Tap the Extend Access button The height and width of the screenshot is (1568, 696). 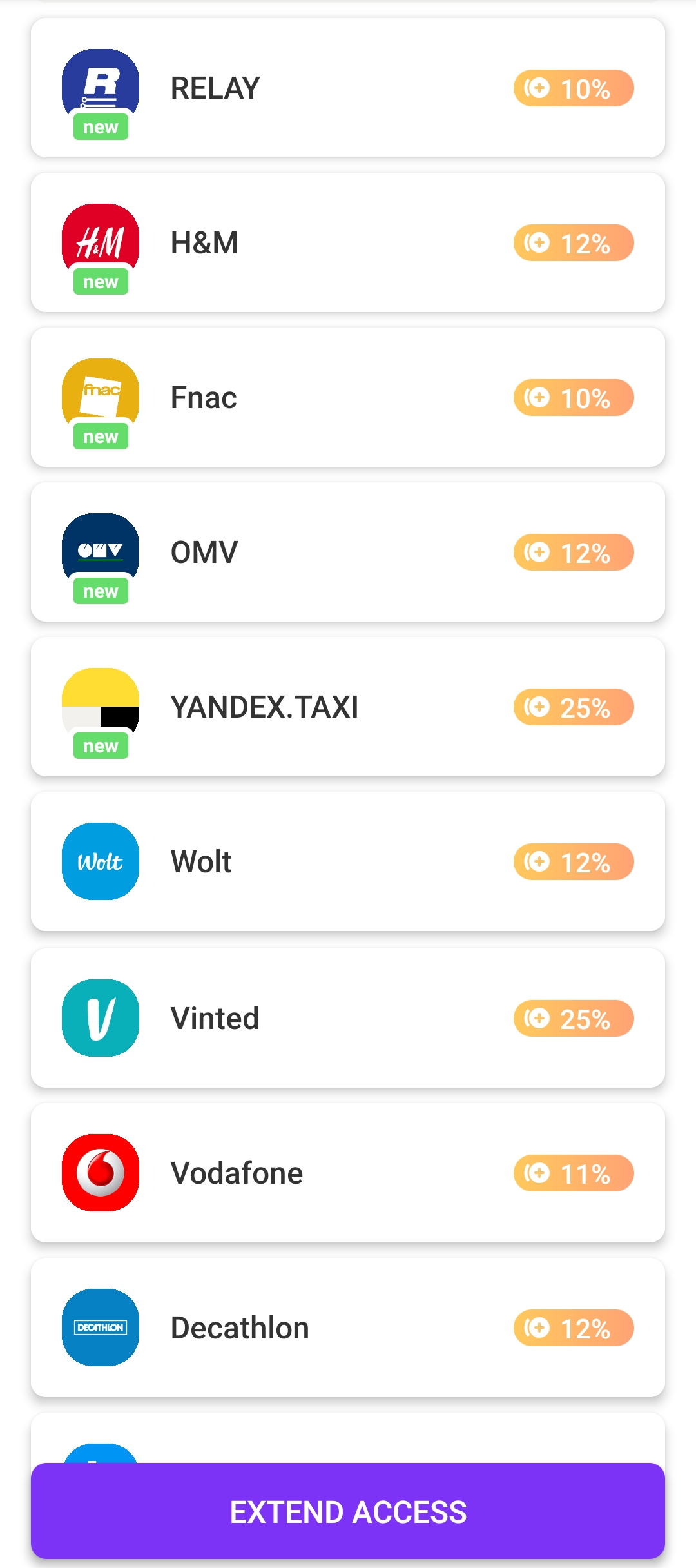click(348, 1511)
